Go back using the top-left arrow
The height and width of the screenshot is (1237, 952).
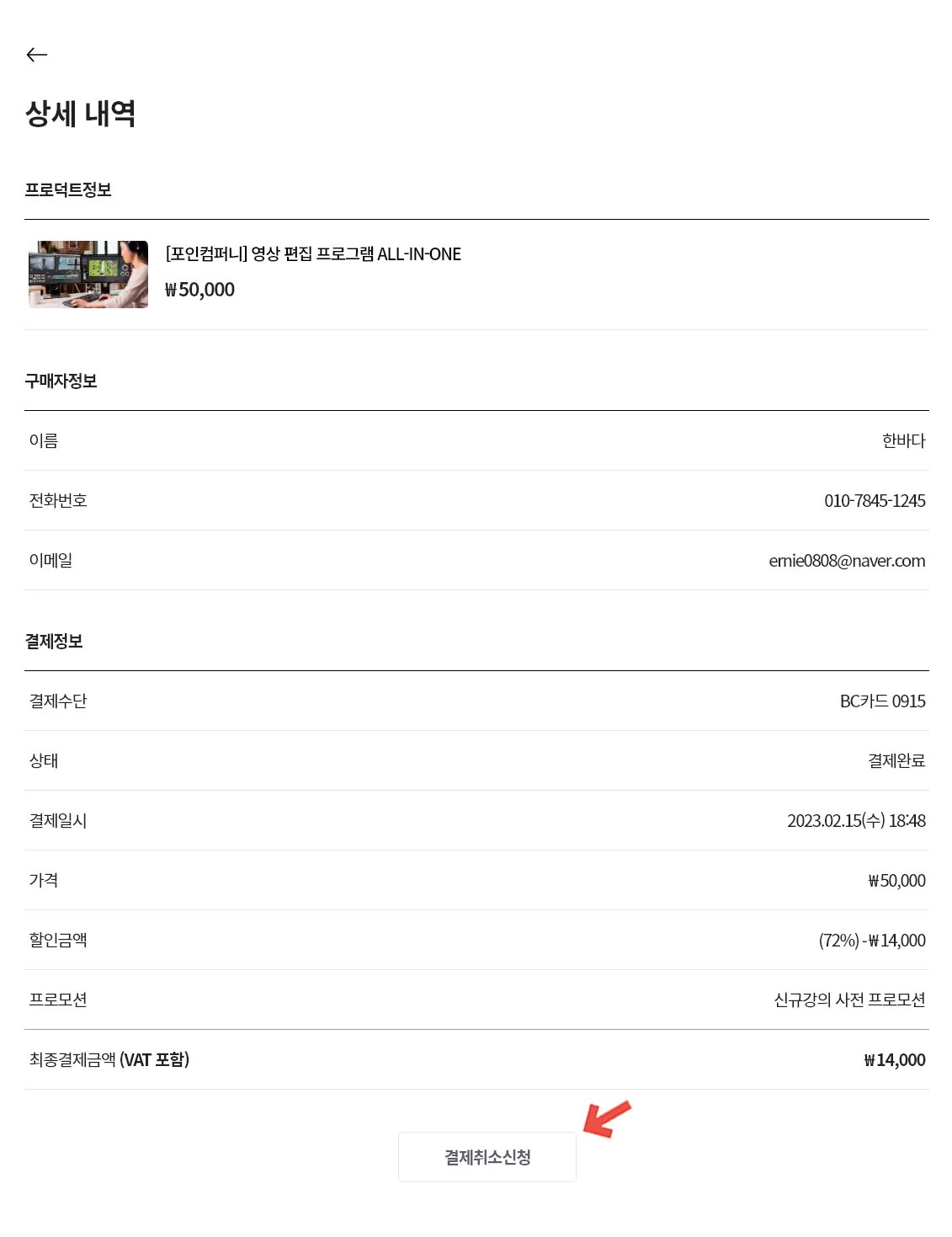point(37,55)
